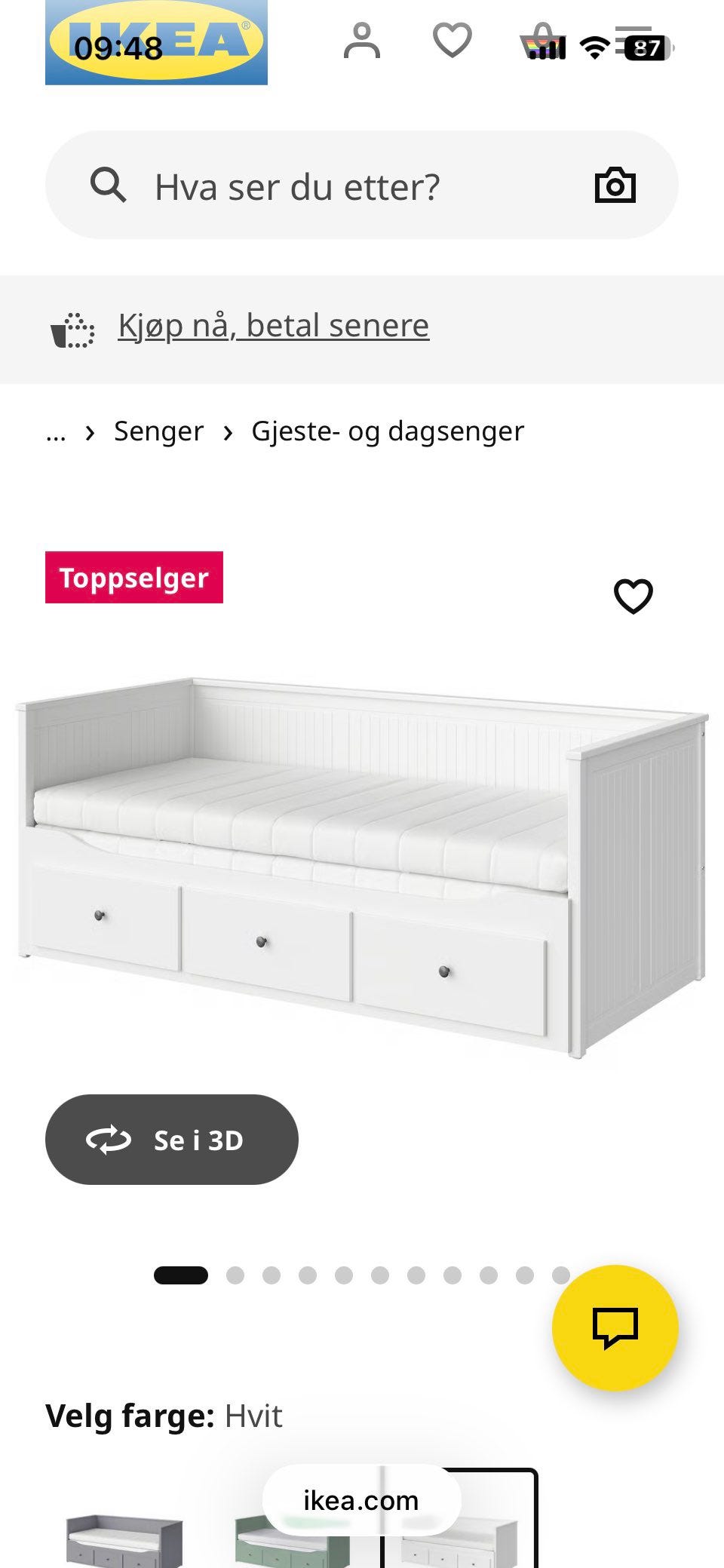Open the Kjøp nå, betal senere link
Screen dimensions: 724x1568
[x=272, y=325]
